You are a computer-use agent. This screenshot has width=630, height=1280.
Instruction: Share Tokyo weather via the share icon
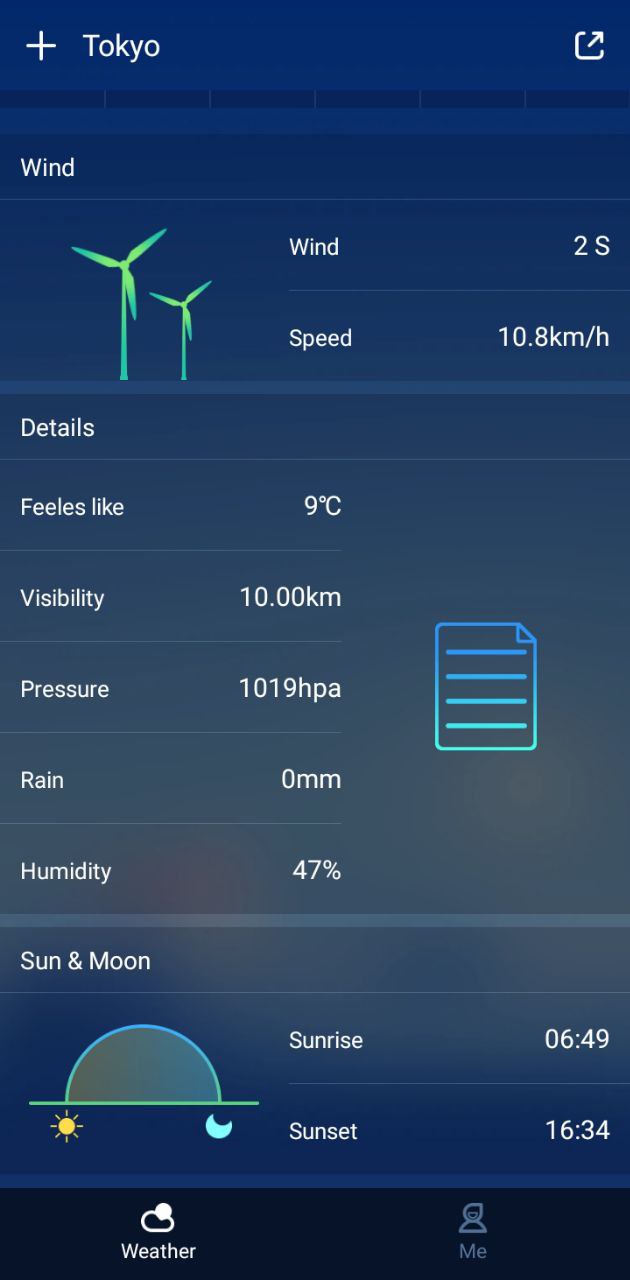[x=589, y=46]
